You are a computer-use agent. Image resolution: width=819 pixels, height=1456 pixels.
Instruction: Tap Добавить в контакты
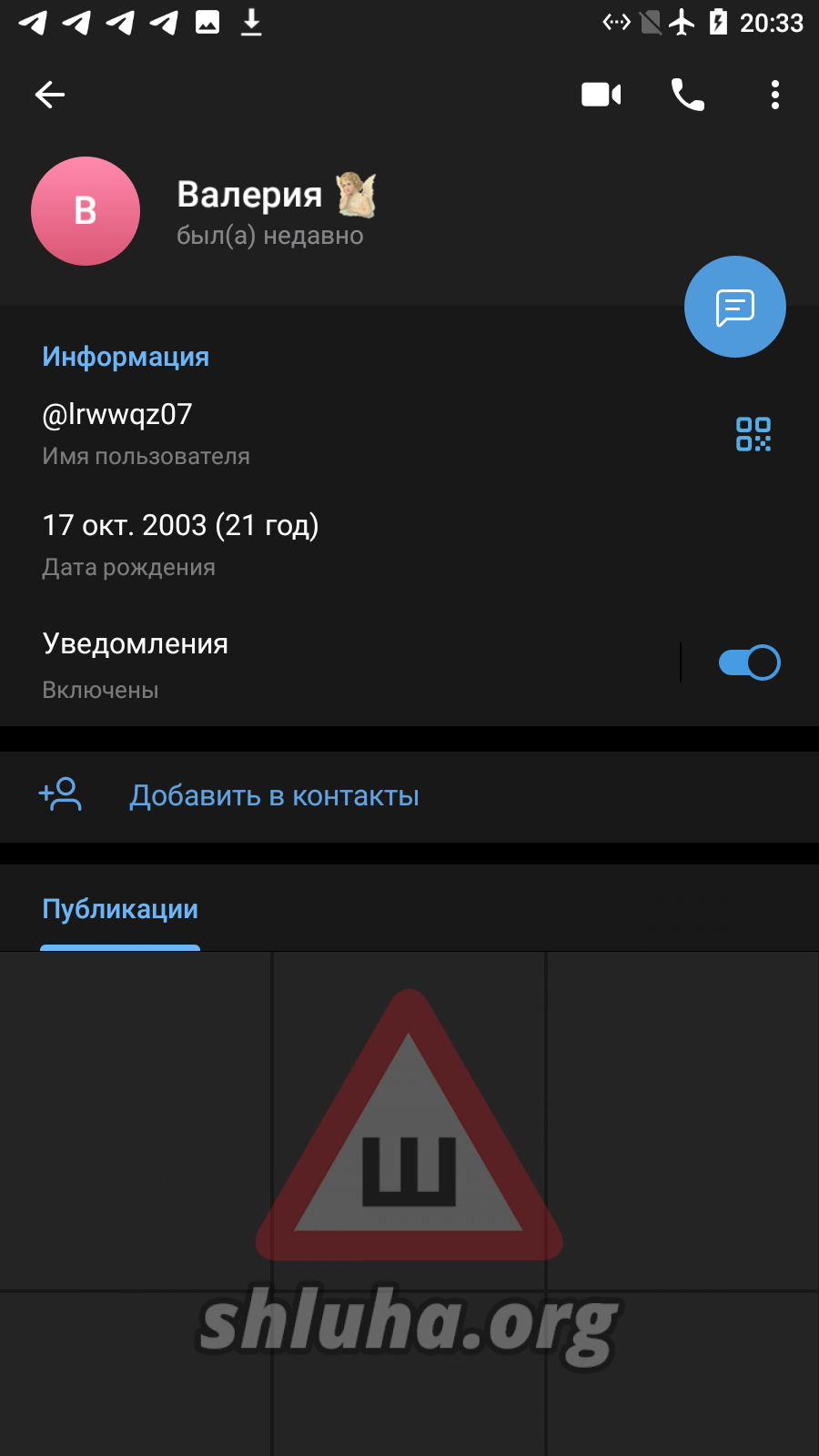[x=273, y=796]
